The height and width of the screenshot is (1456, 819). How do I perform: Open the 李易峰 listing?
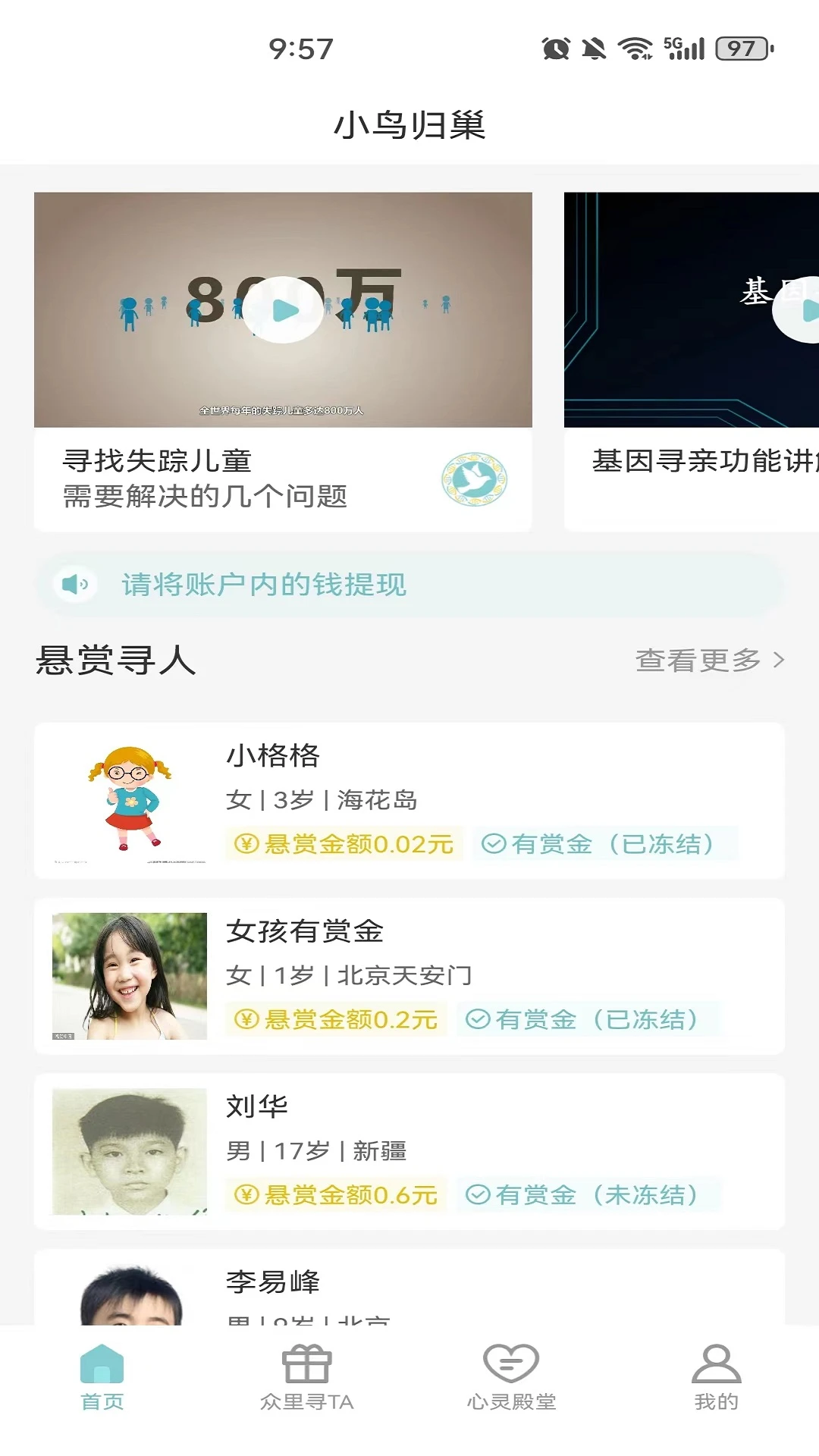tap(409, 1289)
